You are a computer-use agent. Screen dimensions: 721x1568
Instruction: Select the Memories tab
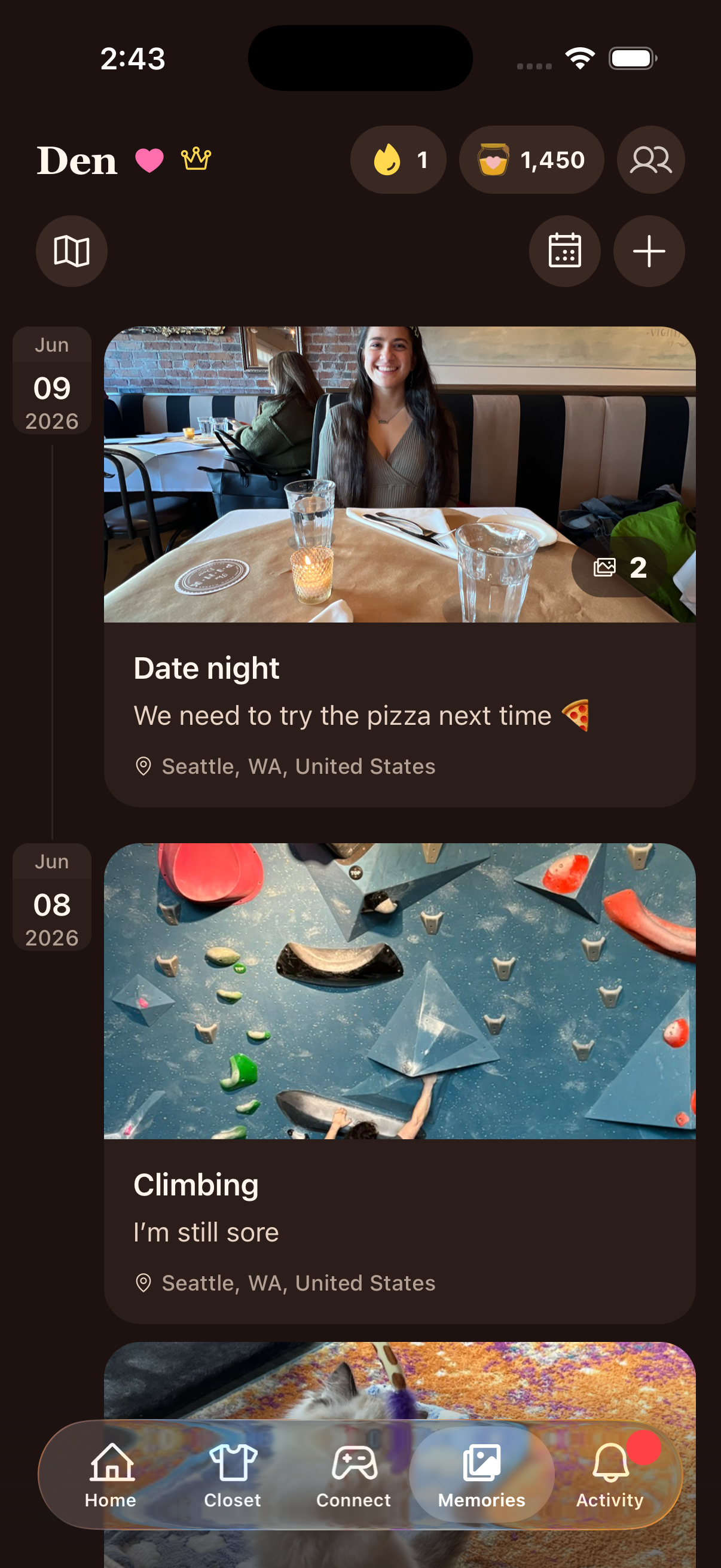click(x=481, y=1475)
